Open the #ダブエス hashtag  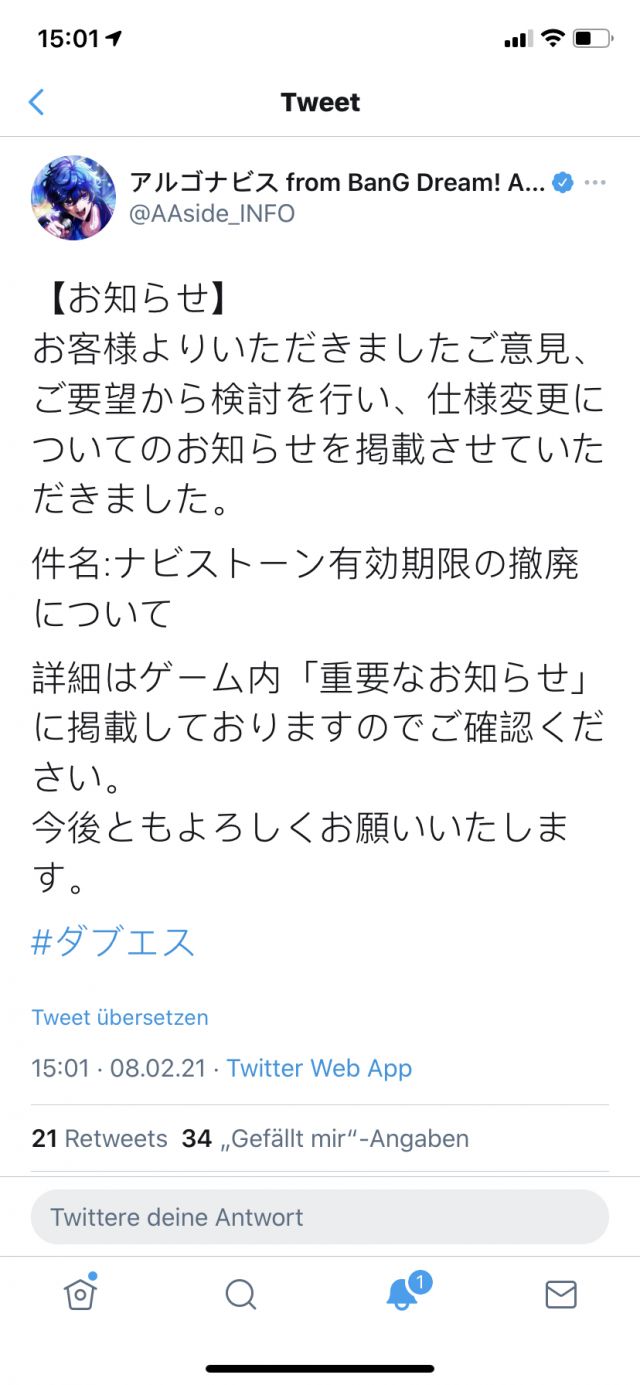click(x=113, y=942)
